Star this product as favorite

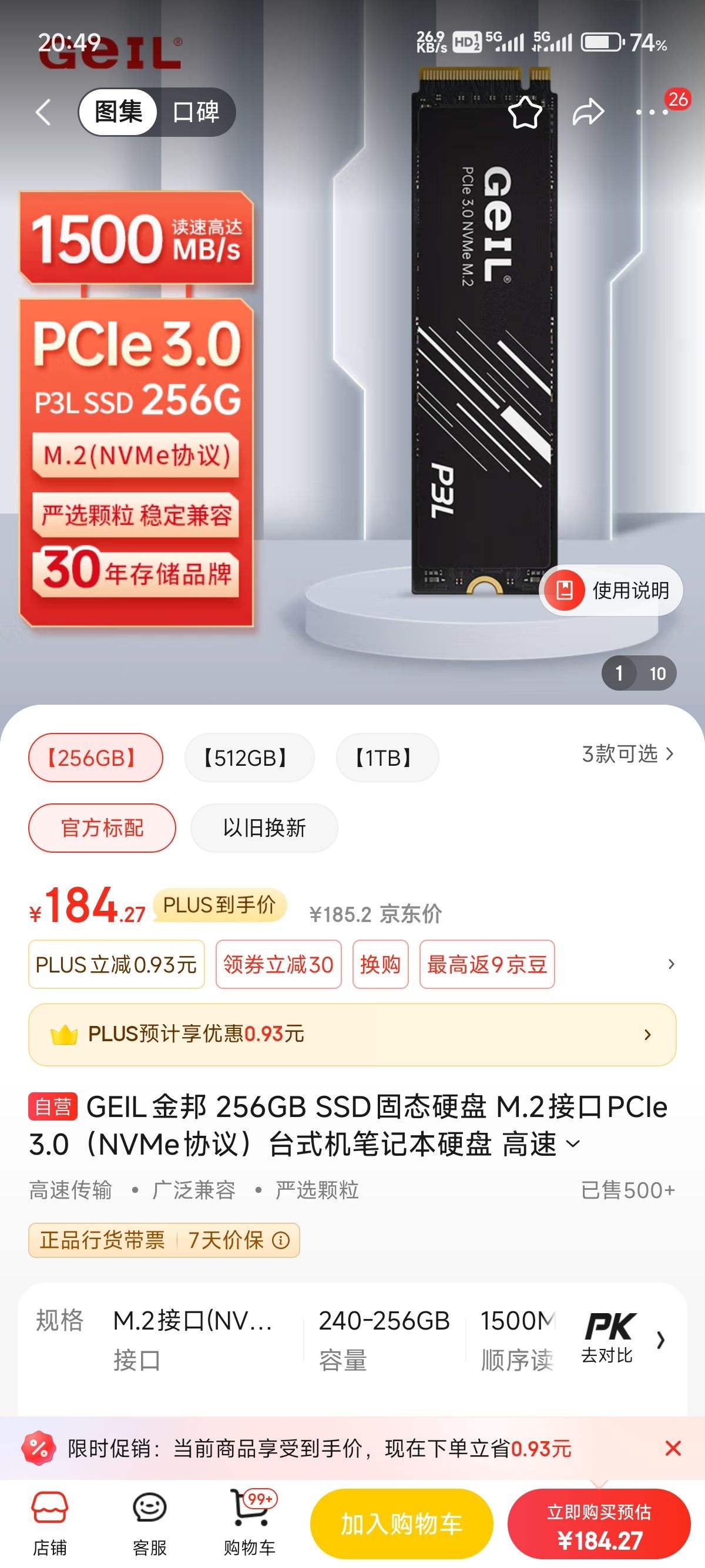click(x=525, y=112)
